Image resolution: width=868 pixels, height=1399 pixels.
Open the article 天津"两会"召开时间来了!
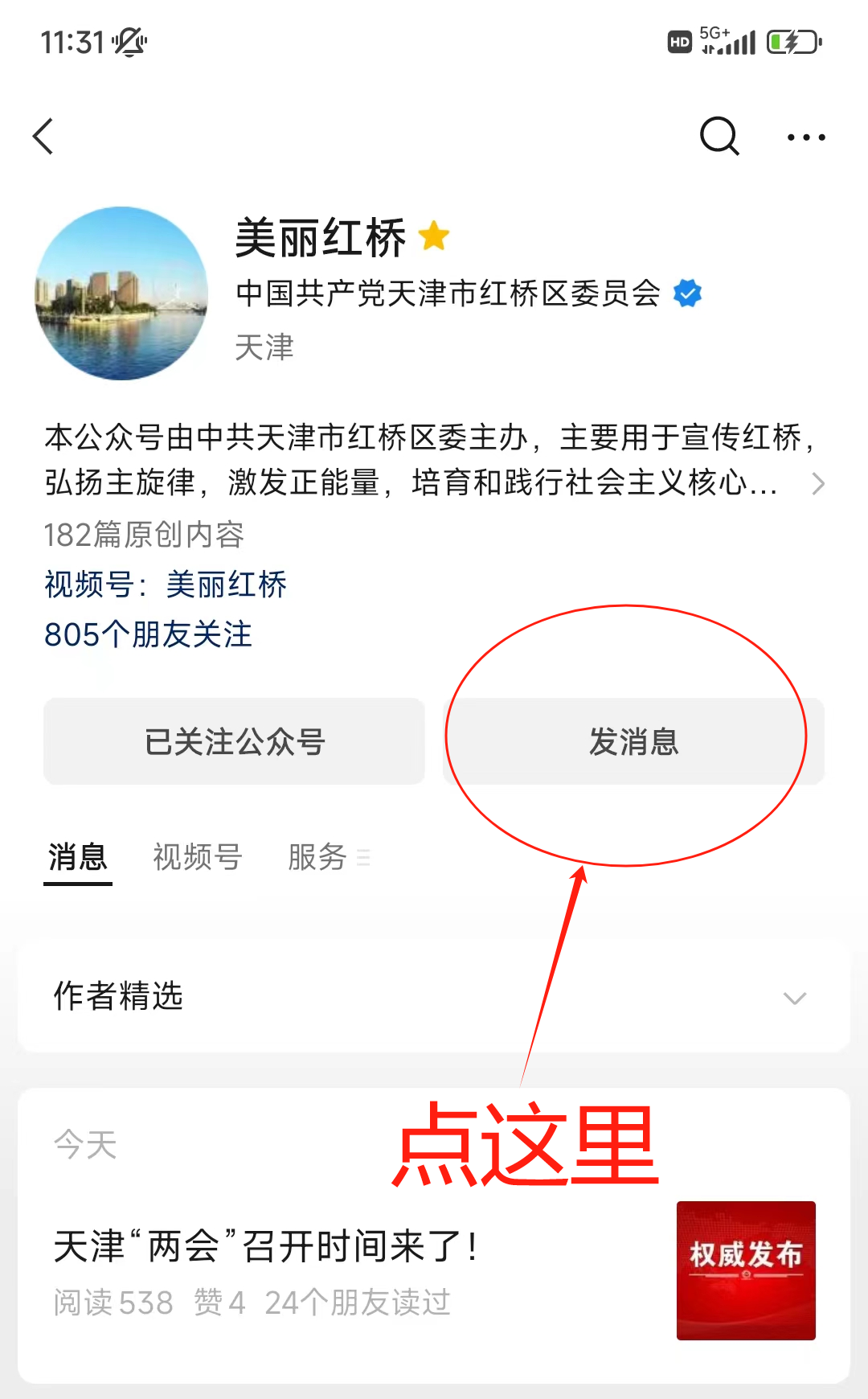(x=266, y=1247)
